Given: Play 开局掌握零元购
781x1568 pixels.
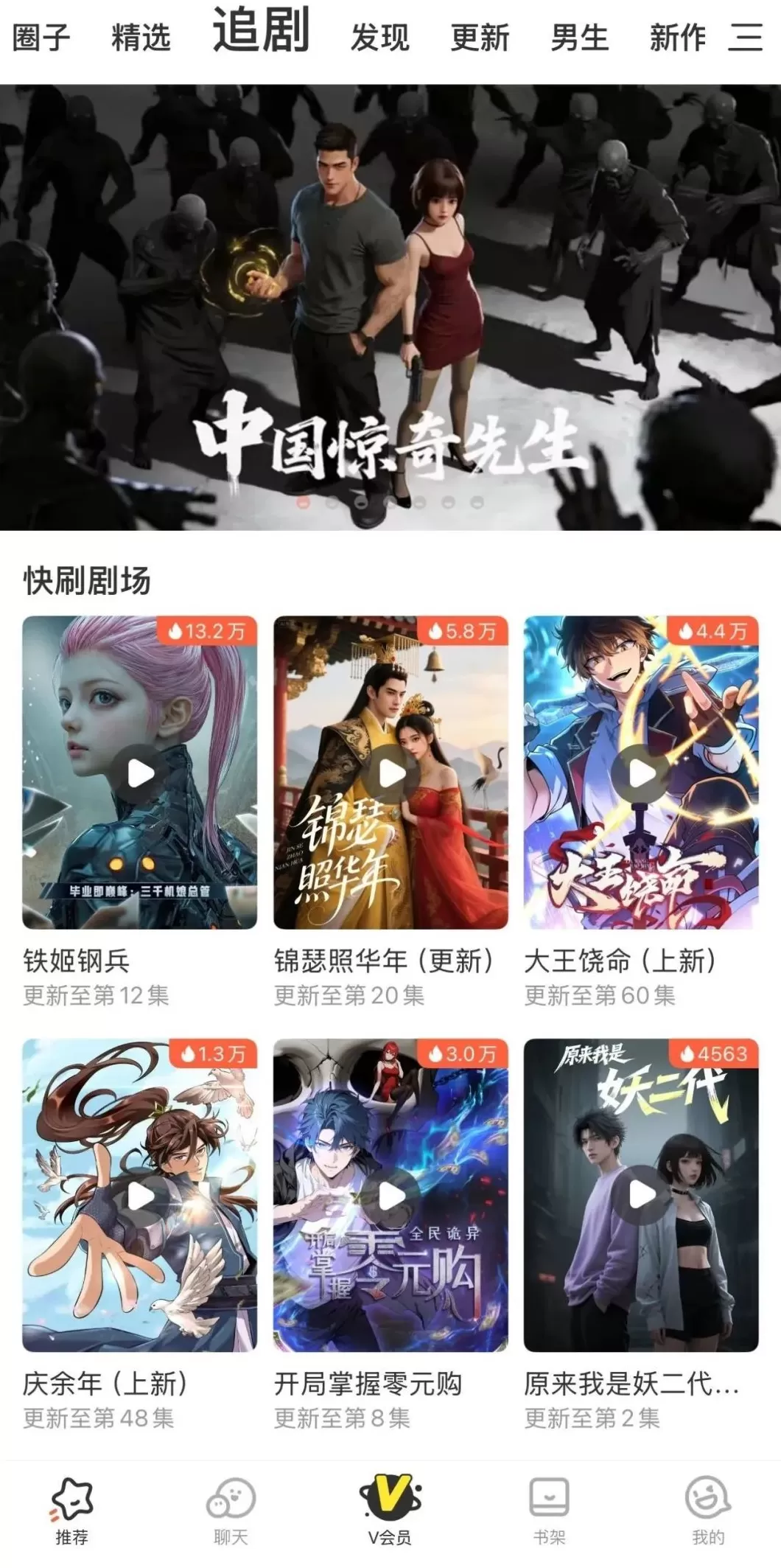Looking at the screenshot, I should tap(390, 1195).
